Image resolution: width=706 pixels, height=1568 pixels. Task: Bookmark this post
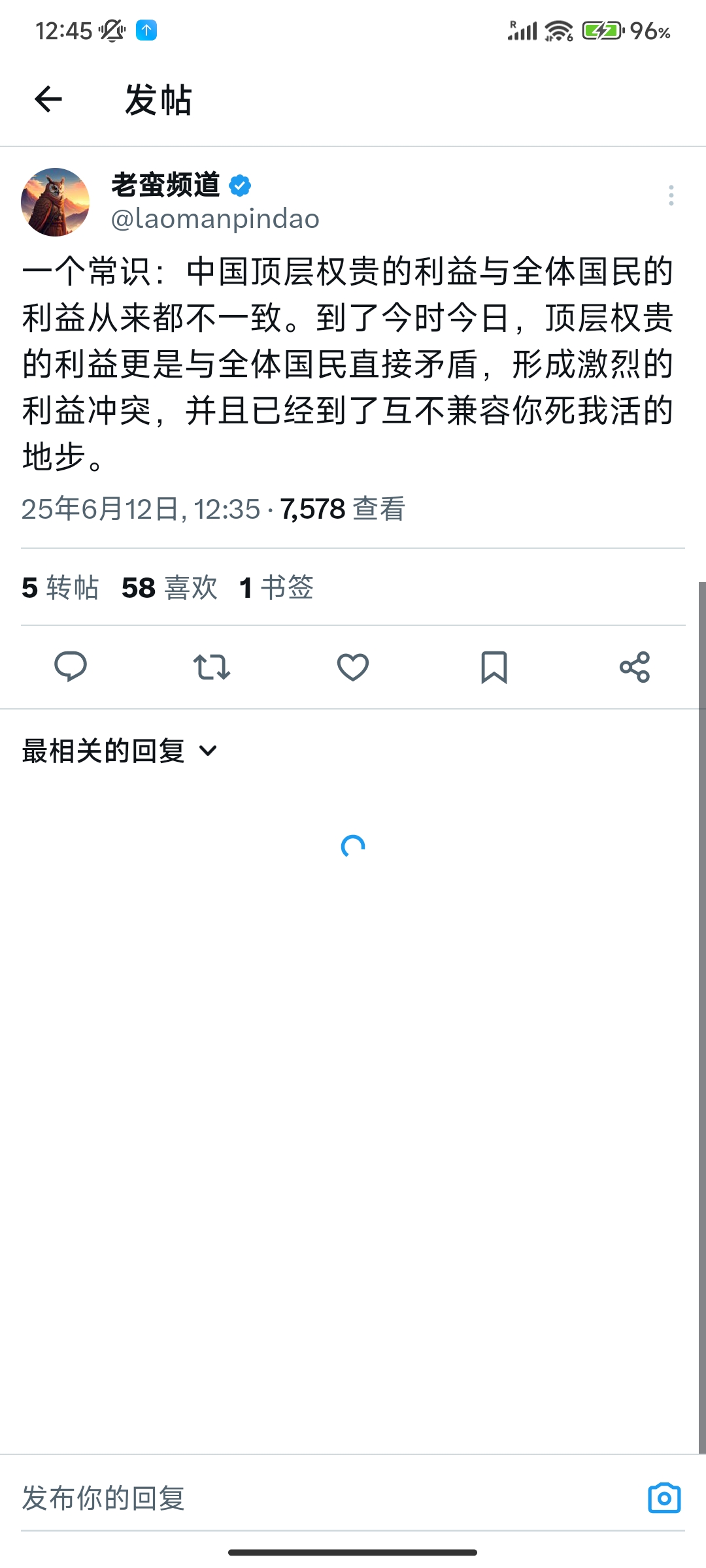pos(494,667)
